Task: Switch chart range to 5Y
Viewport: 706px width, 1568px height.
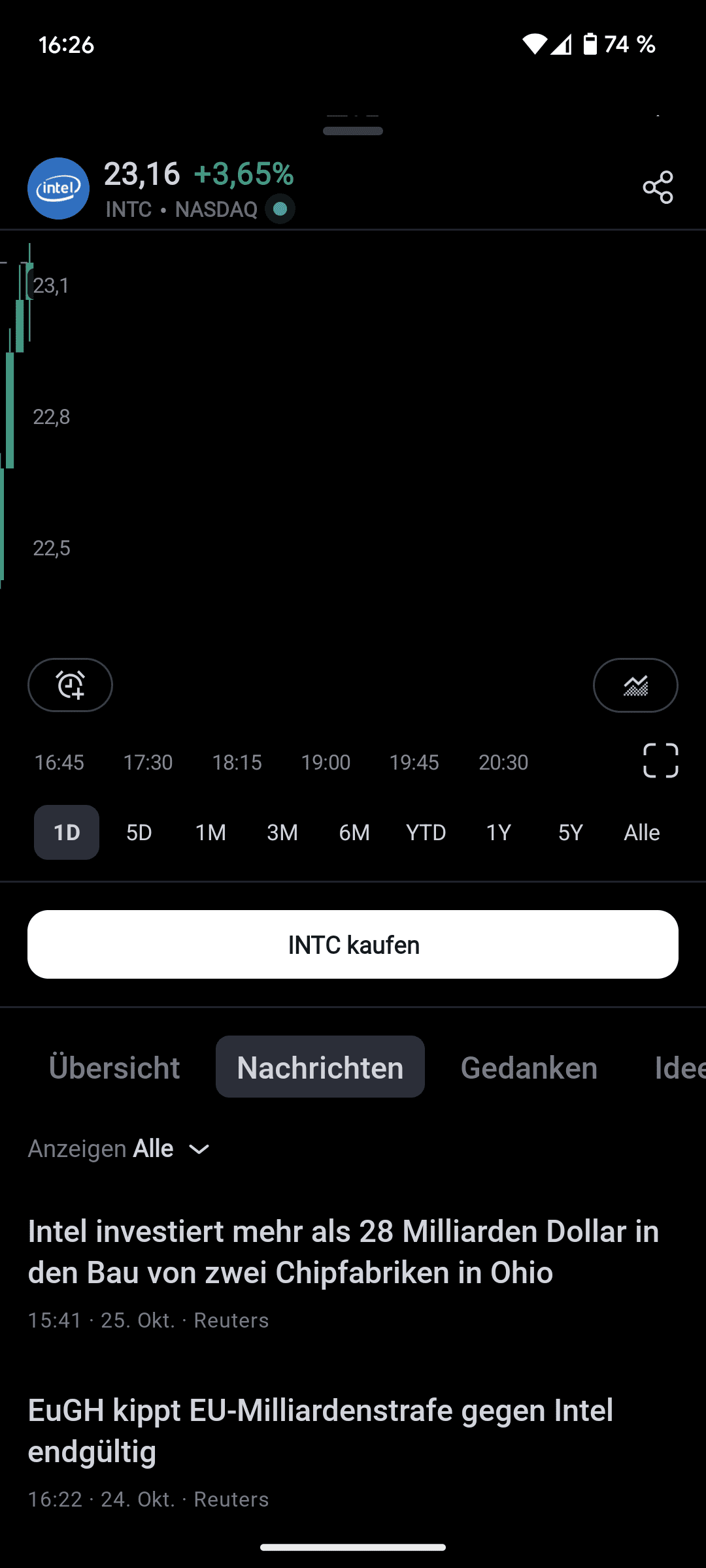Action: [x=570, y=832]
